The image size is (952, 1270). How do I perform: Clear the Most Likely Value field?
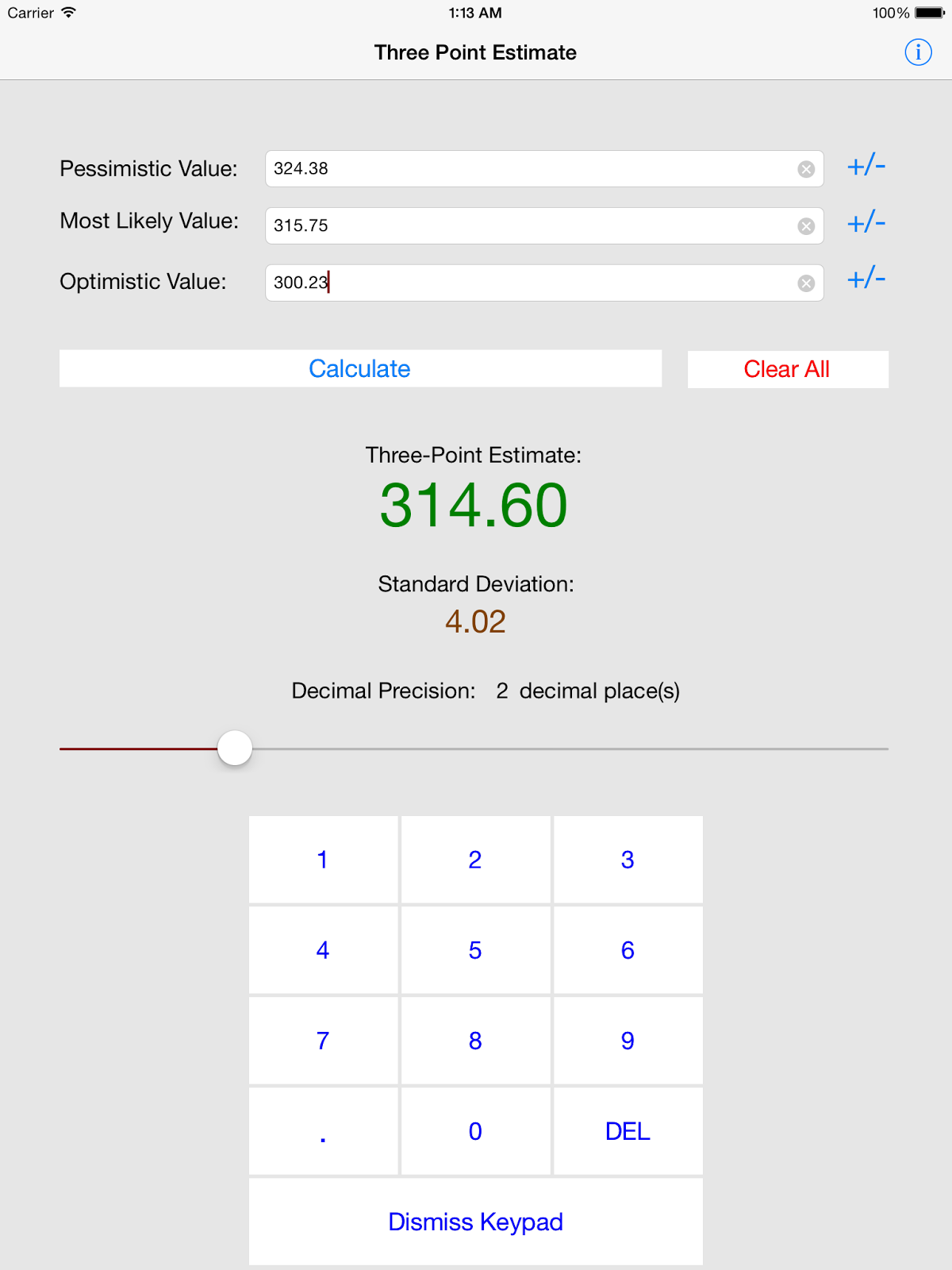pyautogui.click(x=806, y=226)
